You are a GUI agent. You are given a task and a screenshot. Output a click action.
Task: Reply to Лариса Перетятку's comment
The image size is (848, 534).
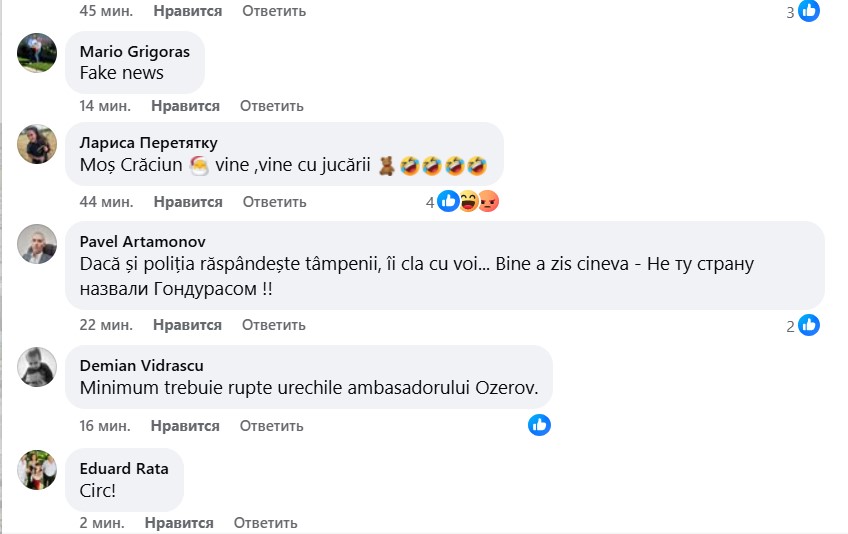tap(273, 201)
